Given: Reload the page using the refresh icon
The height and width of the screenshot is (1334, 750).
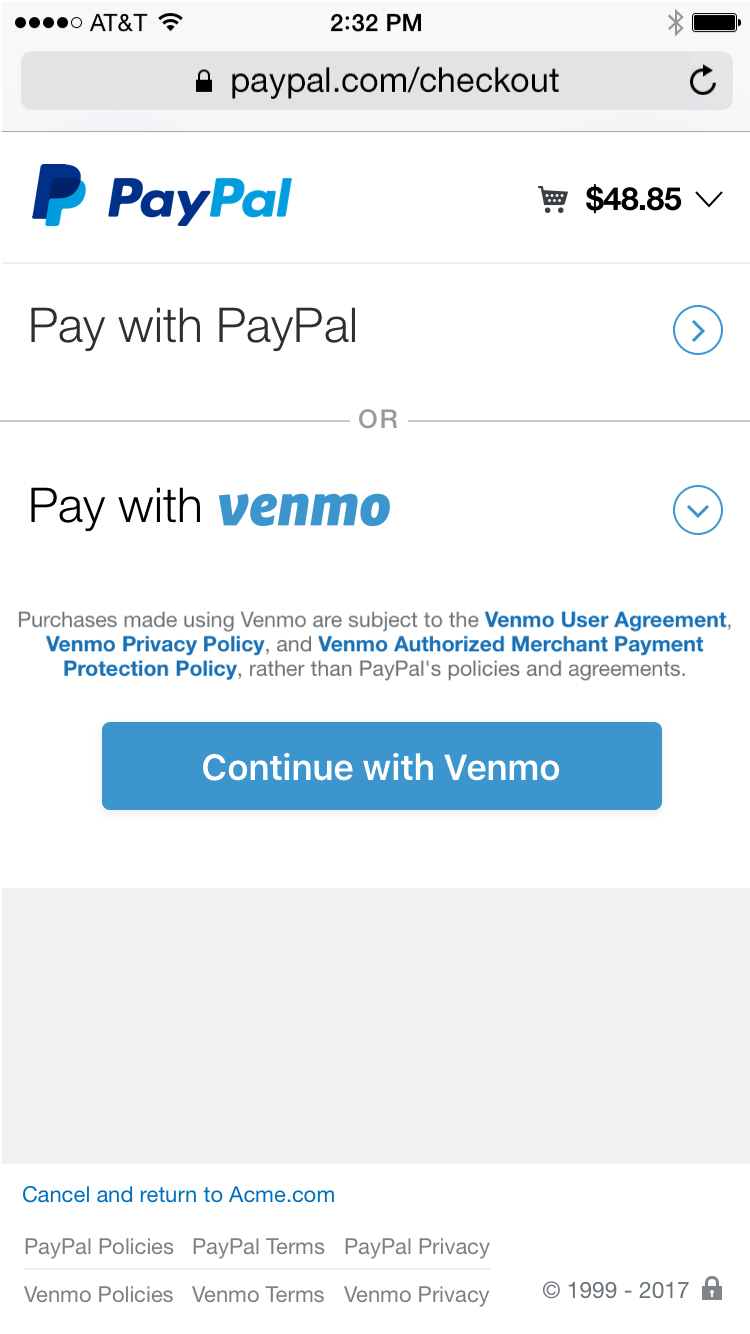Looking at the screenshot, I should pyautogui.click(x=702, y=80).
